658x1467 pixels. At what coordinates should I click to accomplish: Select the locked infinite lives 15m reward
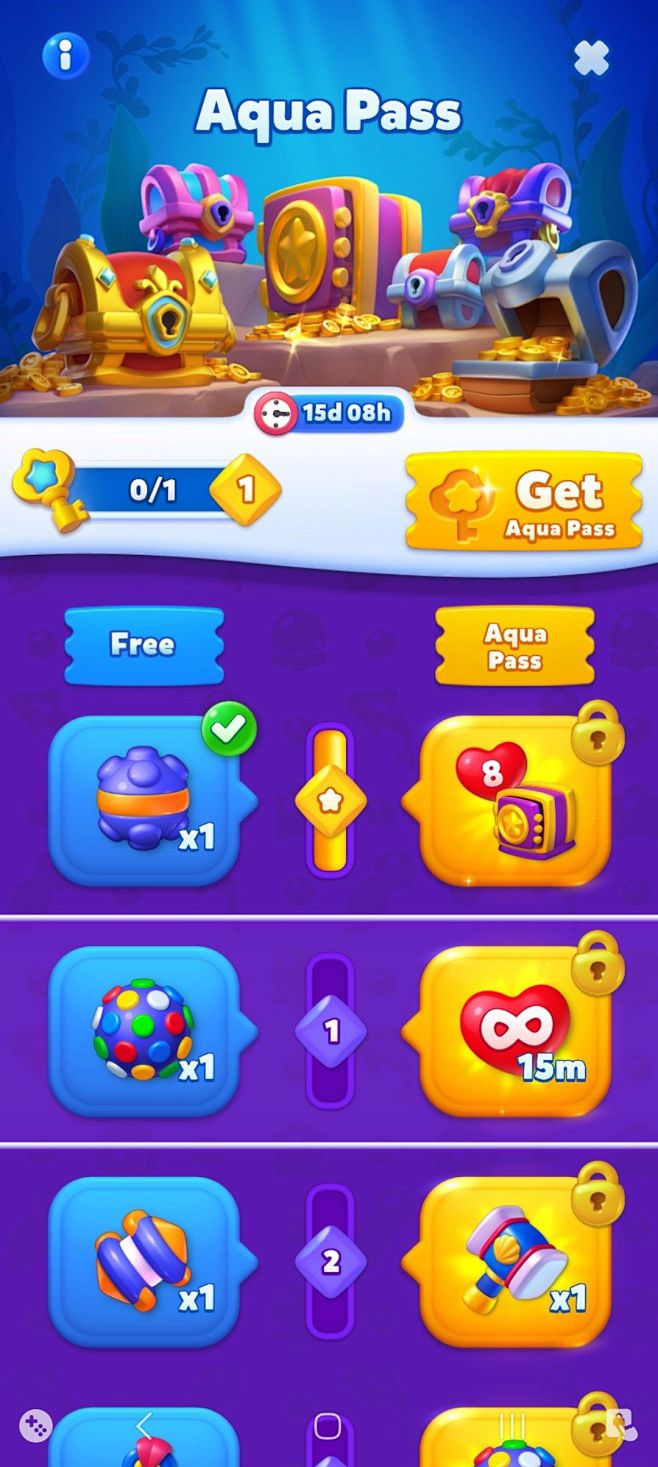[x=514, y=1030]
